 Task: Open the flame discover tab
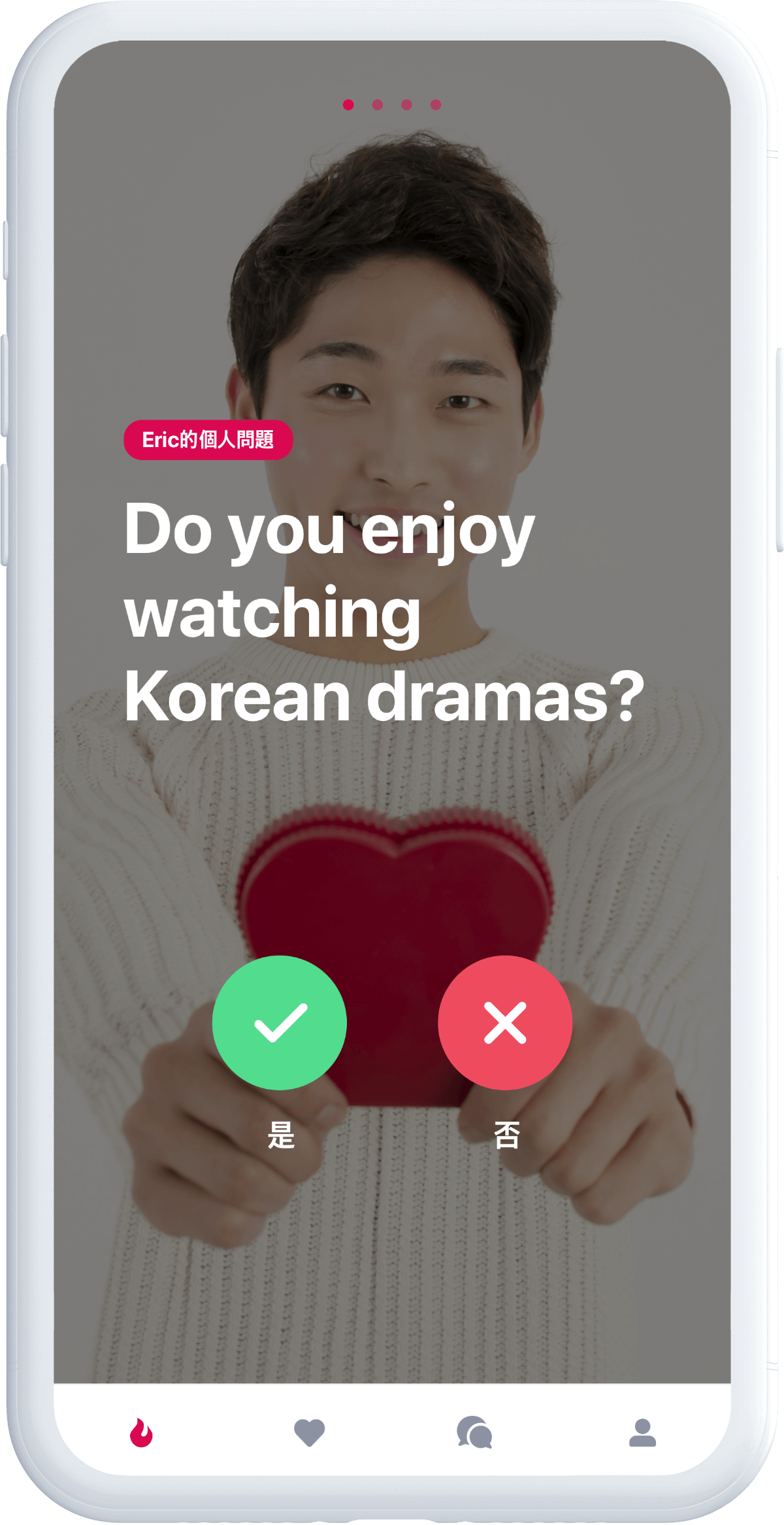141,1433
